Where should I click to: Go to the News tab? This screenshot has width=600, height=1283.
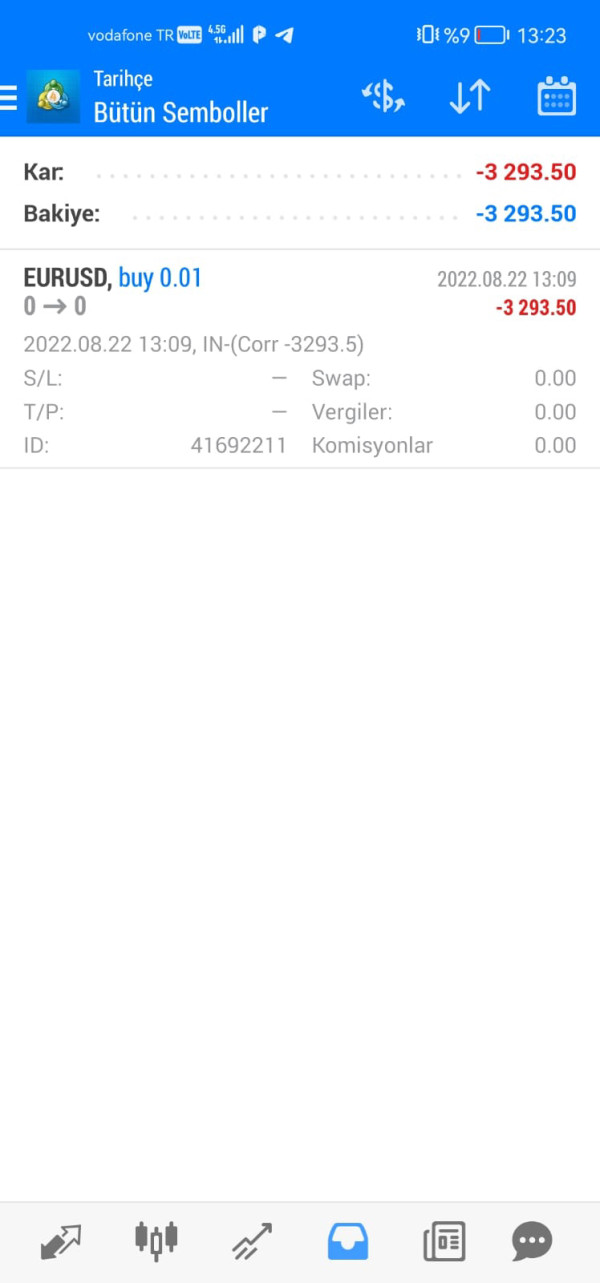pos(444,1242)
